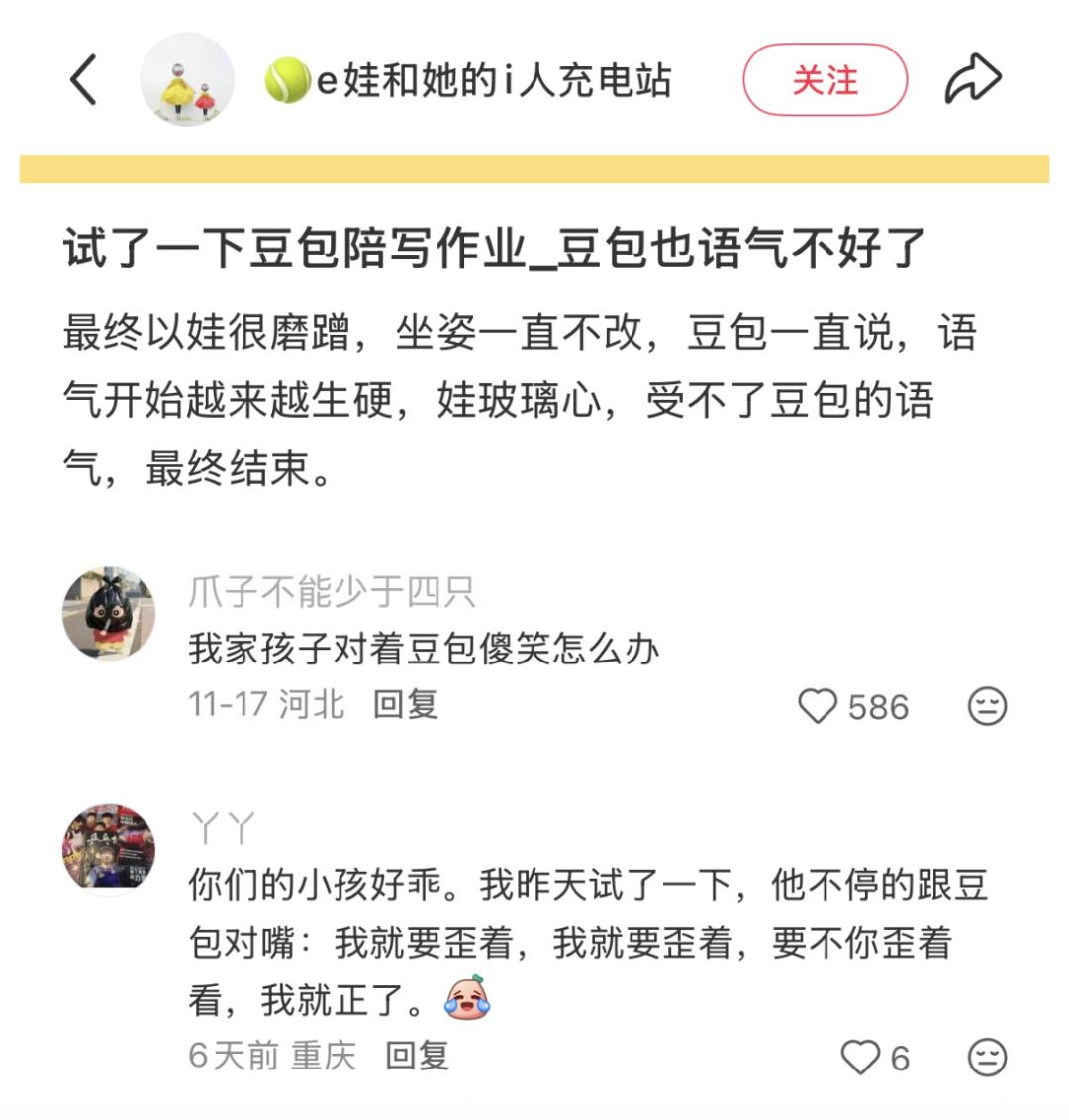Reply to 丫丫's comment from 重庆
This screenshot has height=1120, width=1069.
click(417, 1056)
